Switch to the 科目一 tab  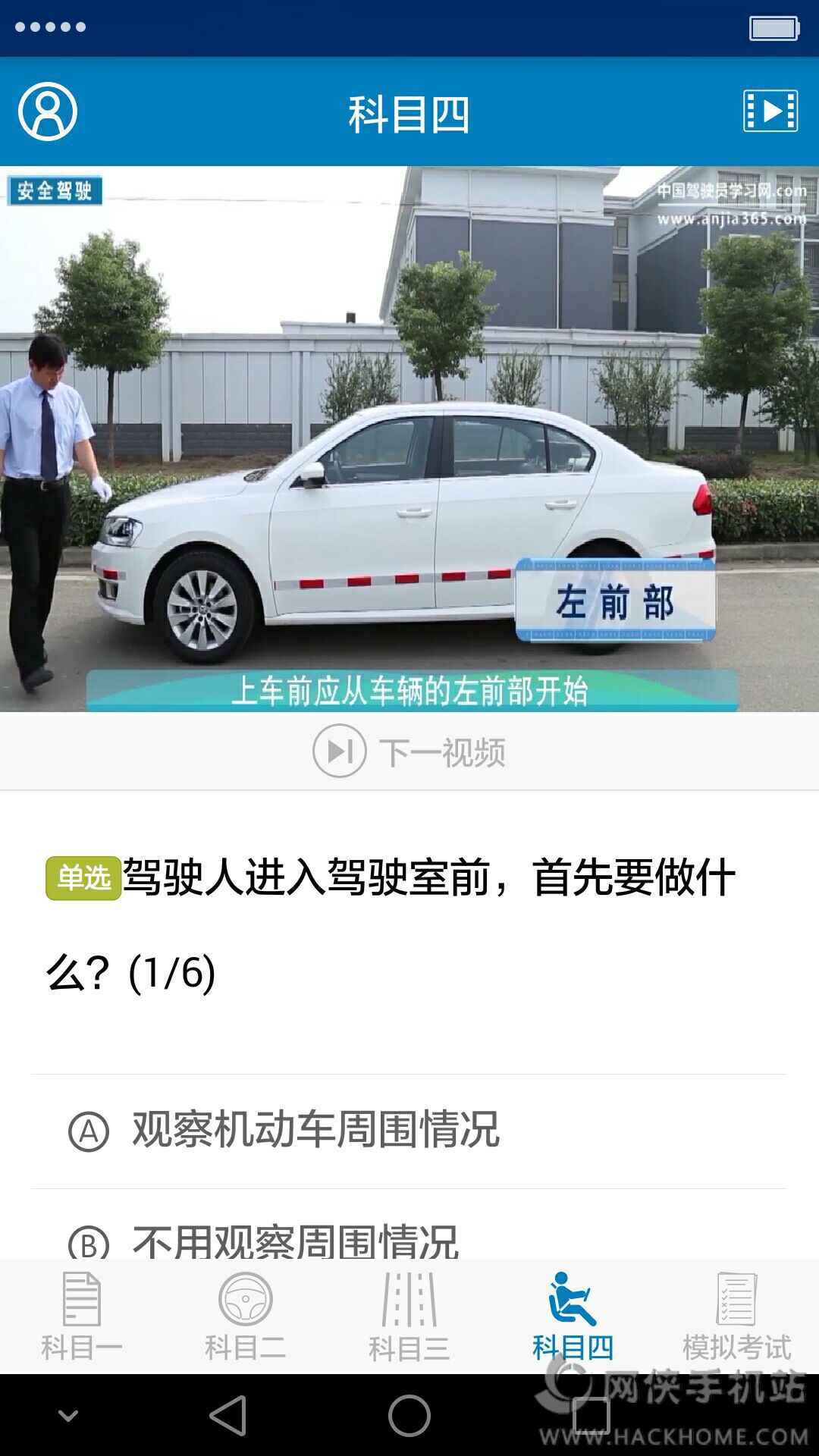point(82,1316)
